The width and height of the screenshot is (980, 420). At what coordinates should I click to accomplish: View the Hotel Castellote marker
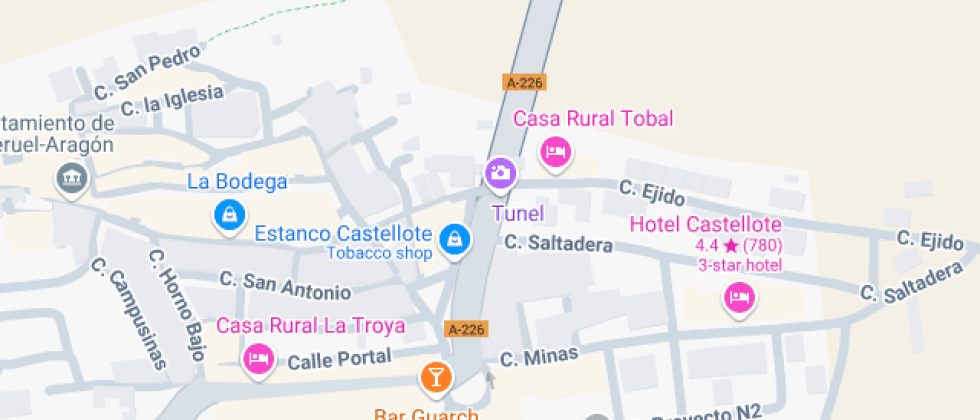(x=738, y=297)
